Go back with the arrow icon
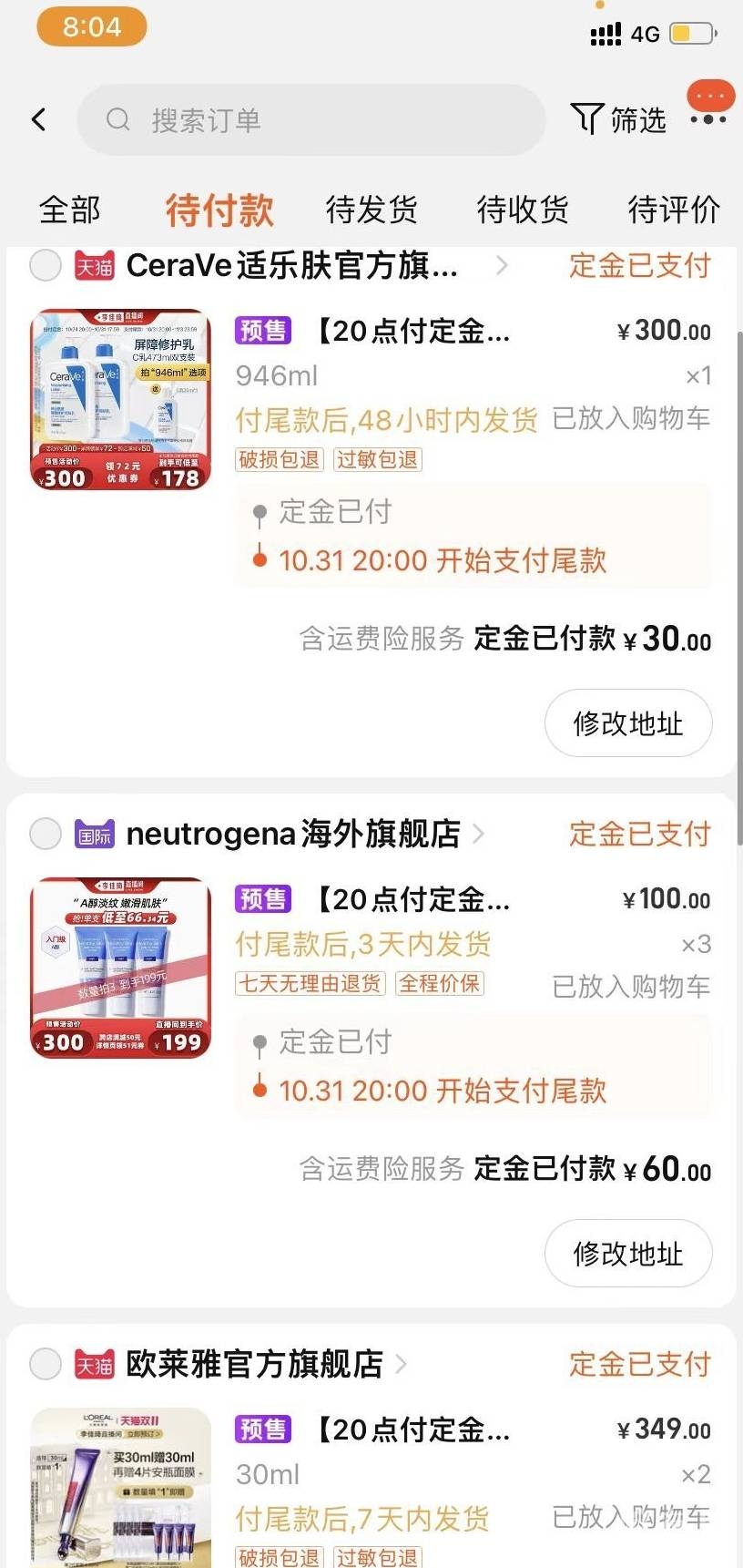The width and height of the screenshot is (743, 1568). (38, 119)
